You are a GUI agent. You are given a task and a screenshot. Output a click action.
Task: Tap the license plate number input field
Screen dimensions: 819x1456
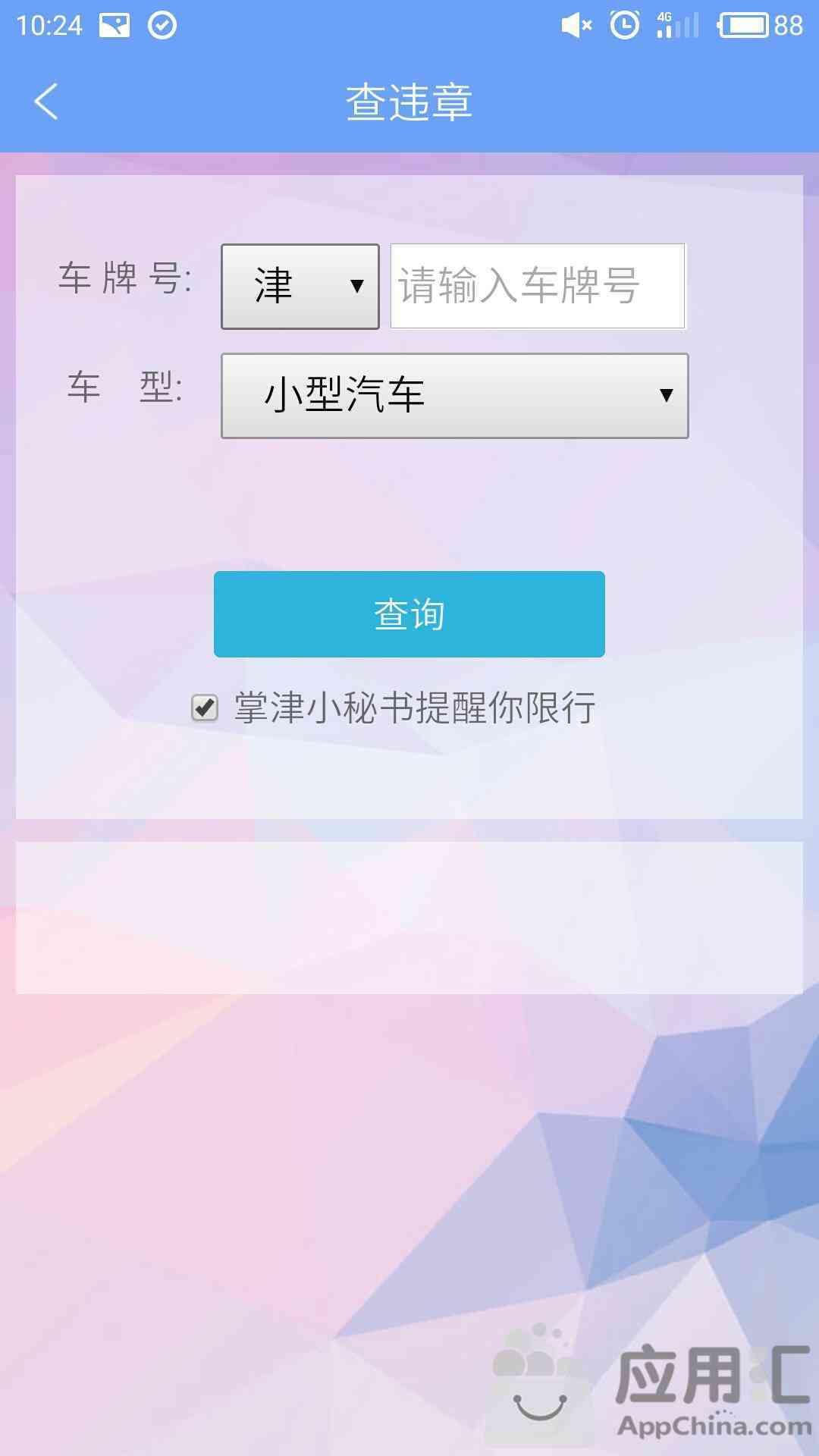538,286
